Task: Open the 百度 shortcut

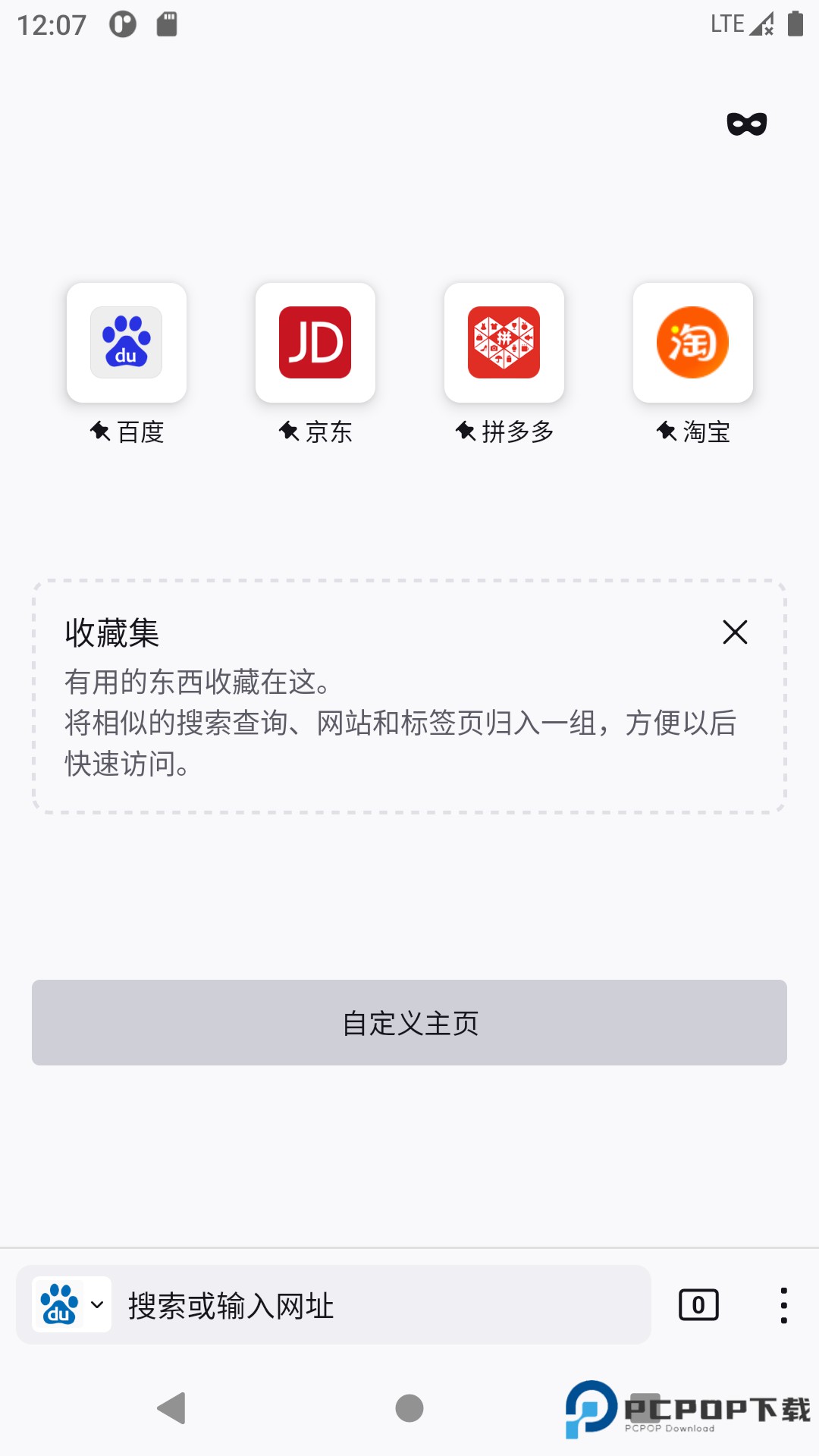Action: (127, 343)
